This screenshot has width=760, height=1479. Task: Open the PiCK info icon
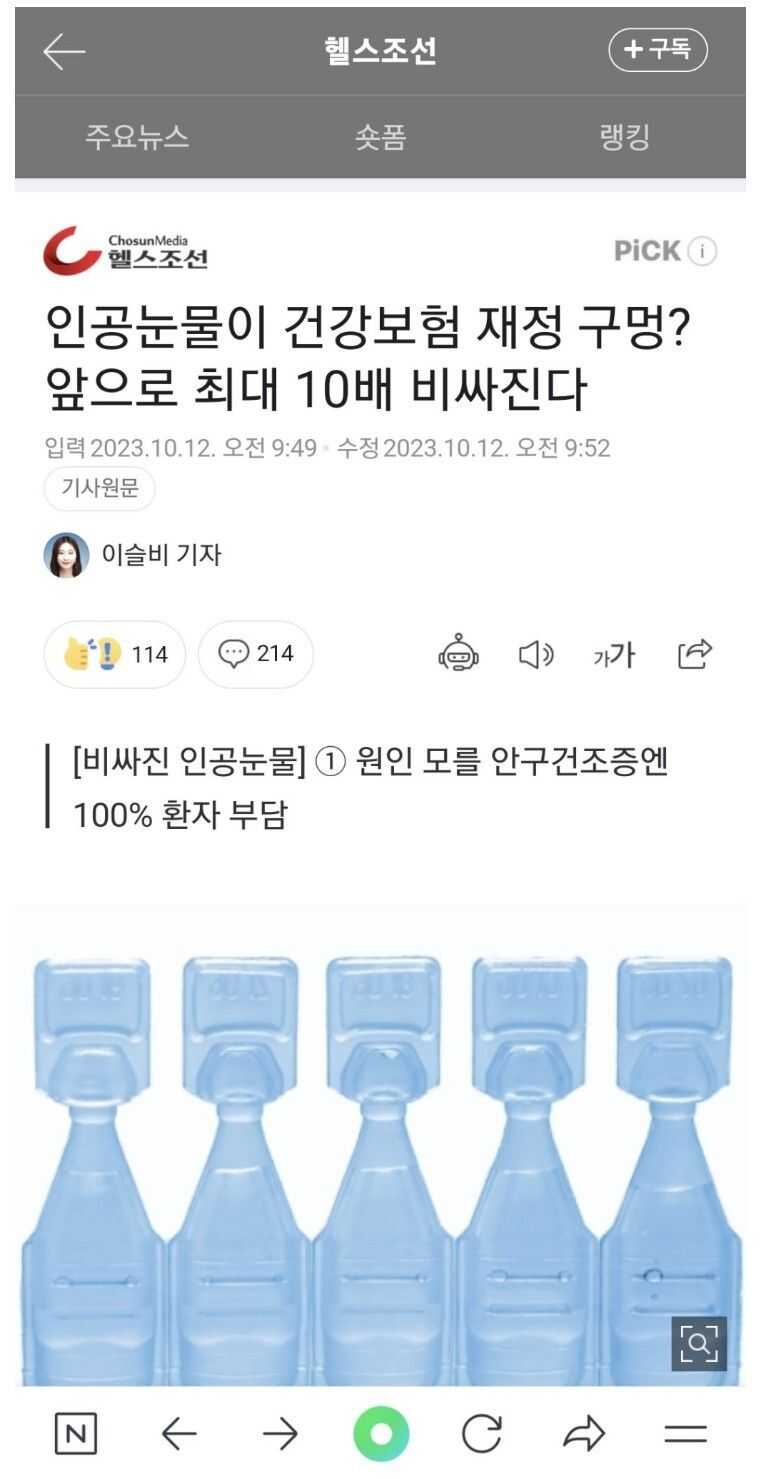click(704, 251)
